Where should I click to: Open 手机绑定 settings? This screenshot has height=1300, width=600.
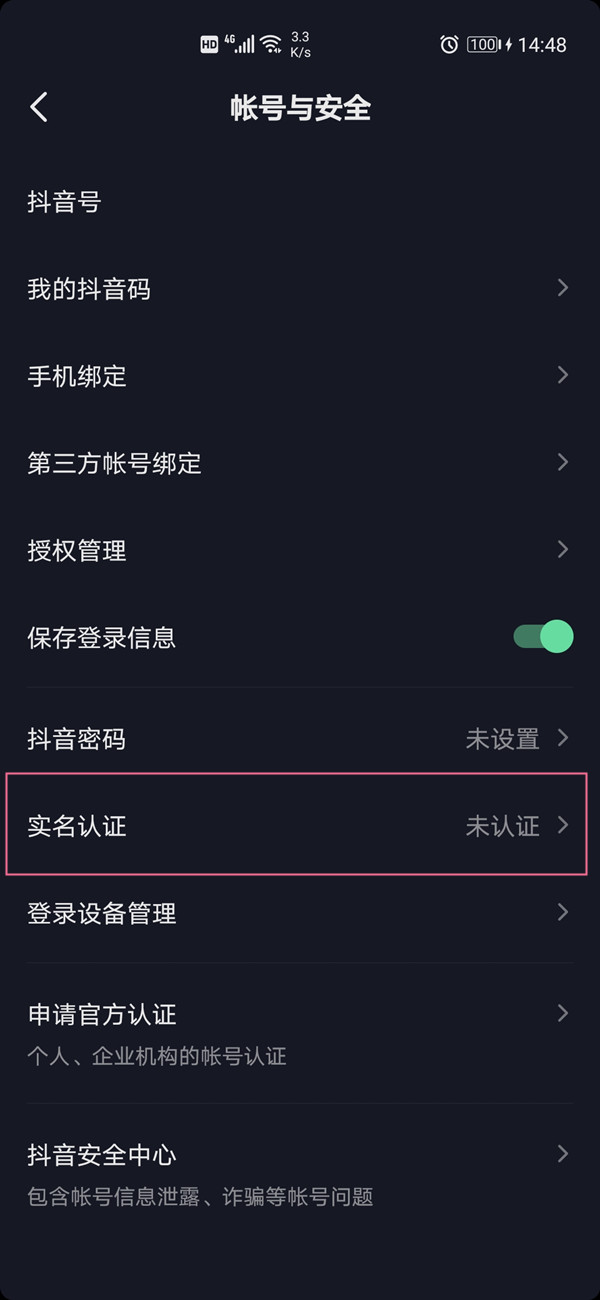click(300, 377)
